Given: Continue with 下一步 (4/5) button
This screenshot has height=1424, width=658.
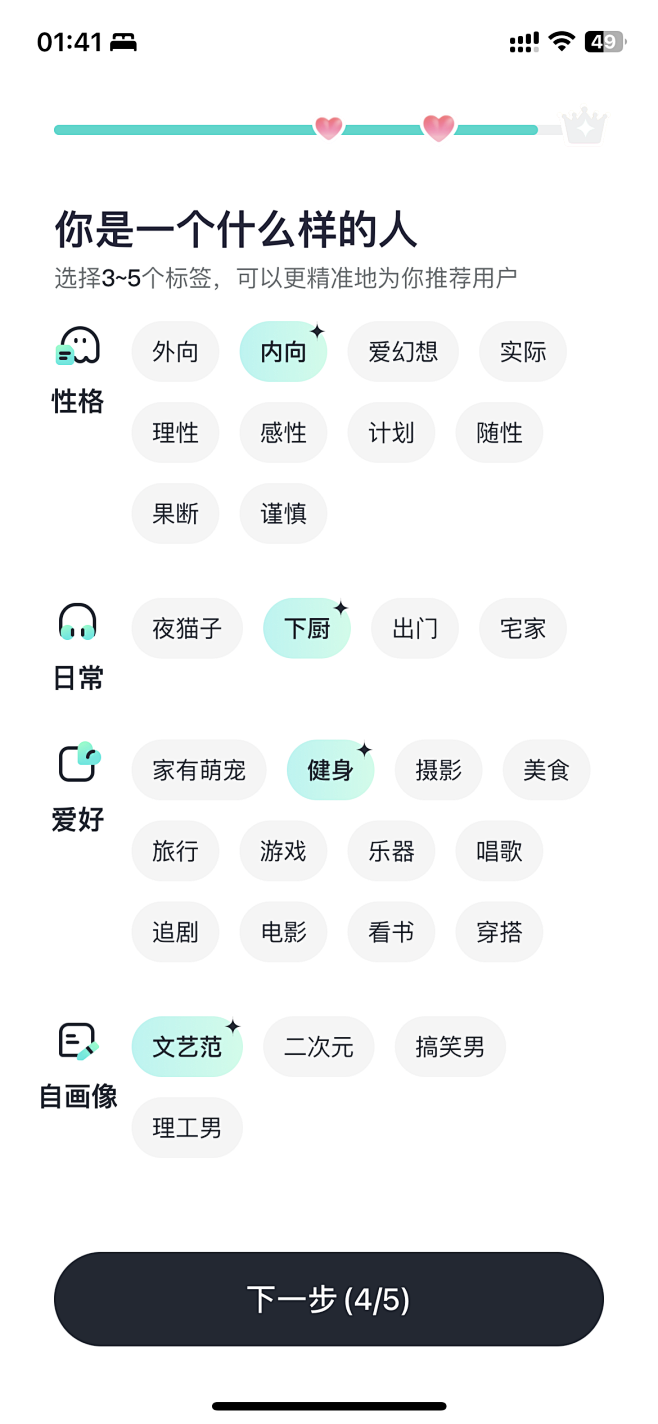Looking at the screenshot, I should pyautogui.click(x=329, y=1299).
